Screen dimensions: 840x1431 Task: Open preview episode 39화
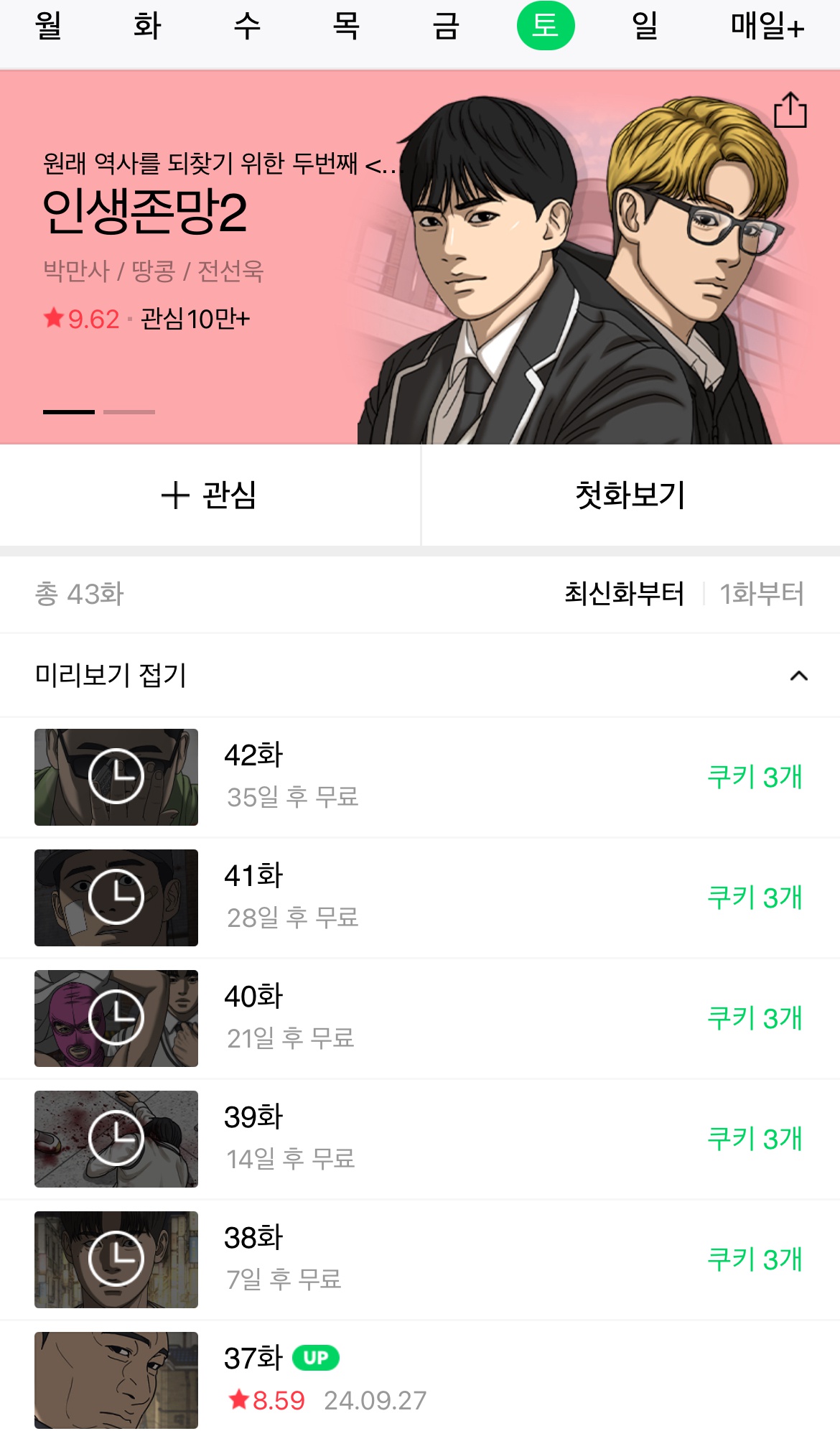pyautogui.click(x=420, y=1139)
